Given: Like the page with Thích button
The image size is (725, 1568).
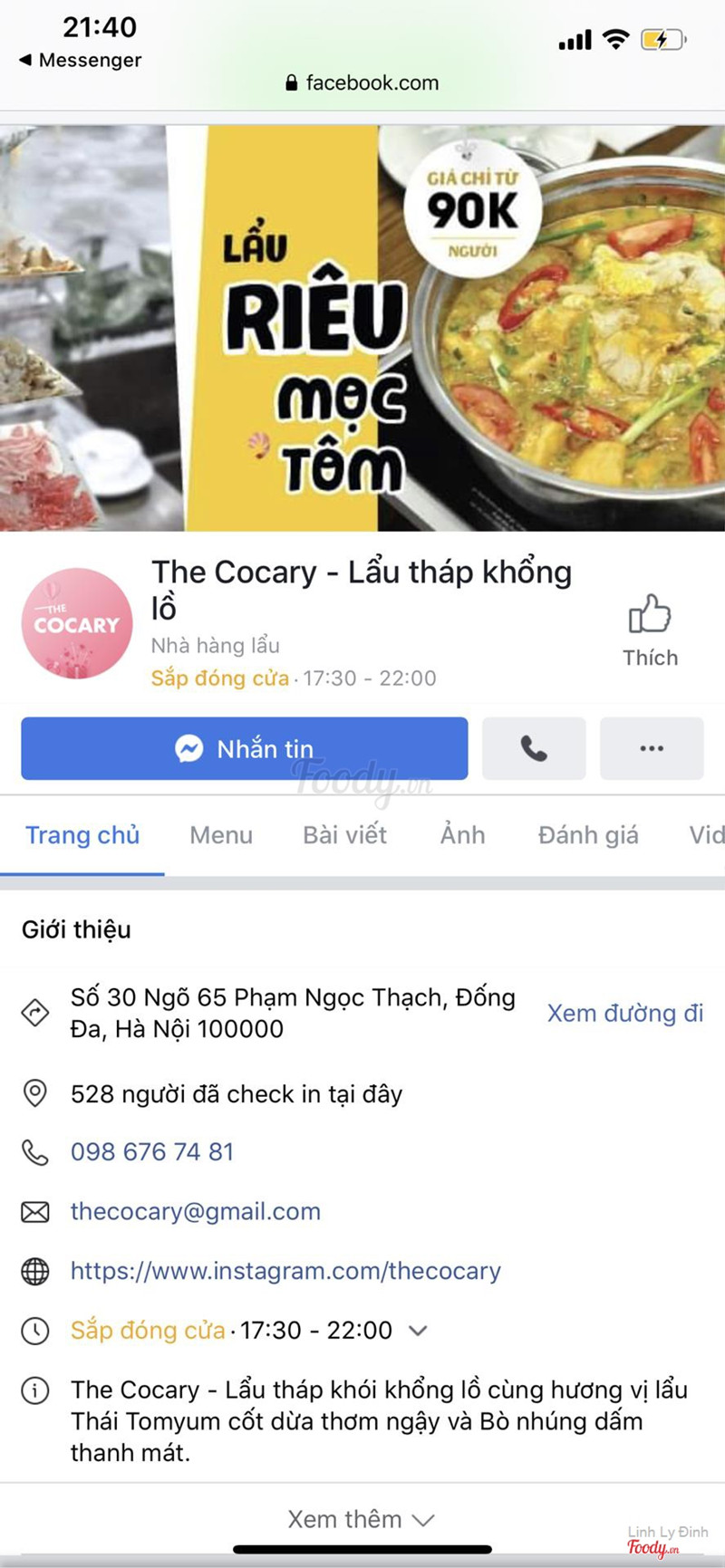Looking at the screenshot, I should pos(650,631).
